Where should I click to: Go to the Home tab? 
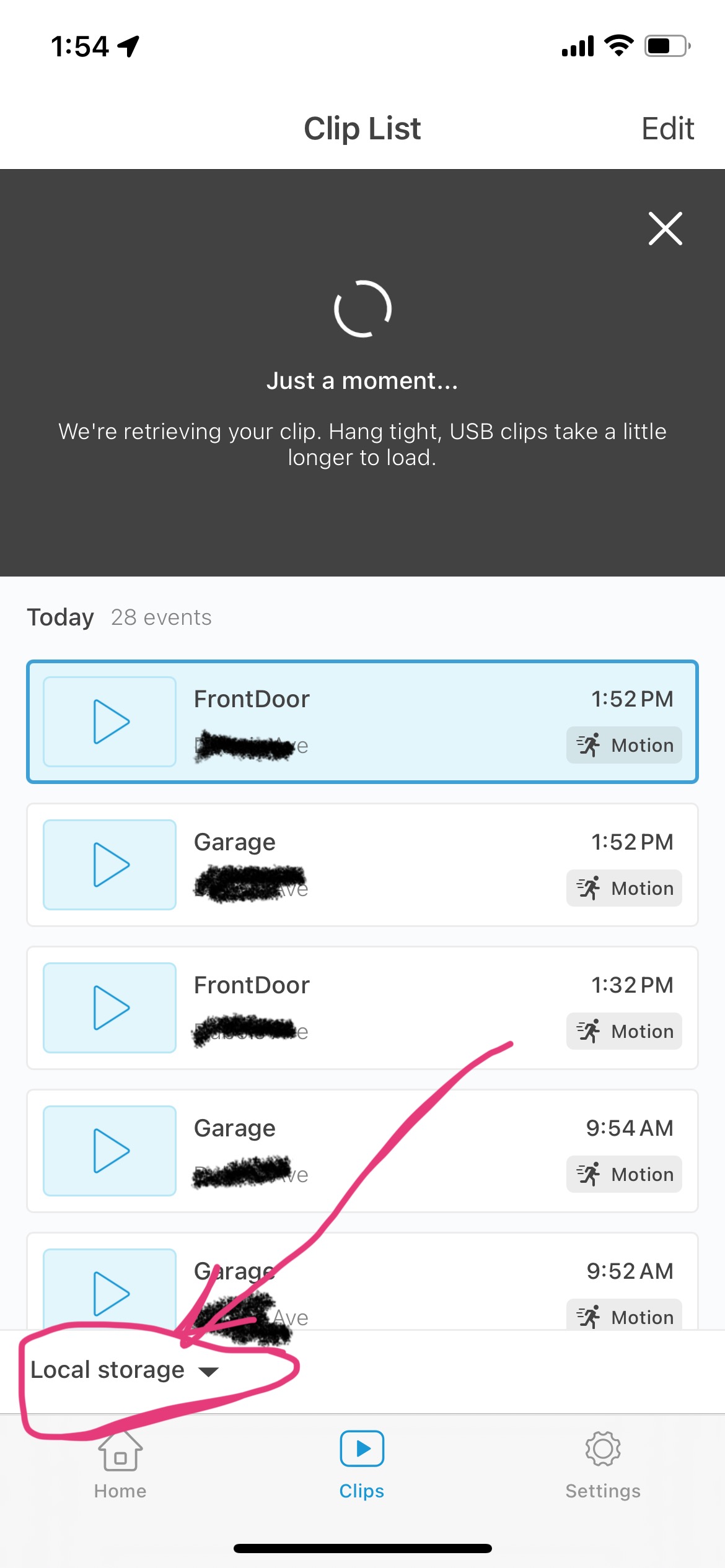point(120,1465)
